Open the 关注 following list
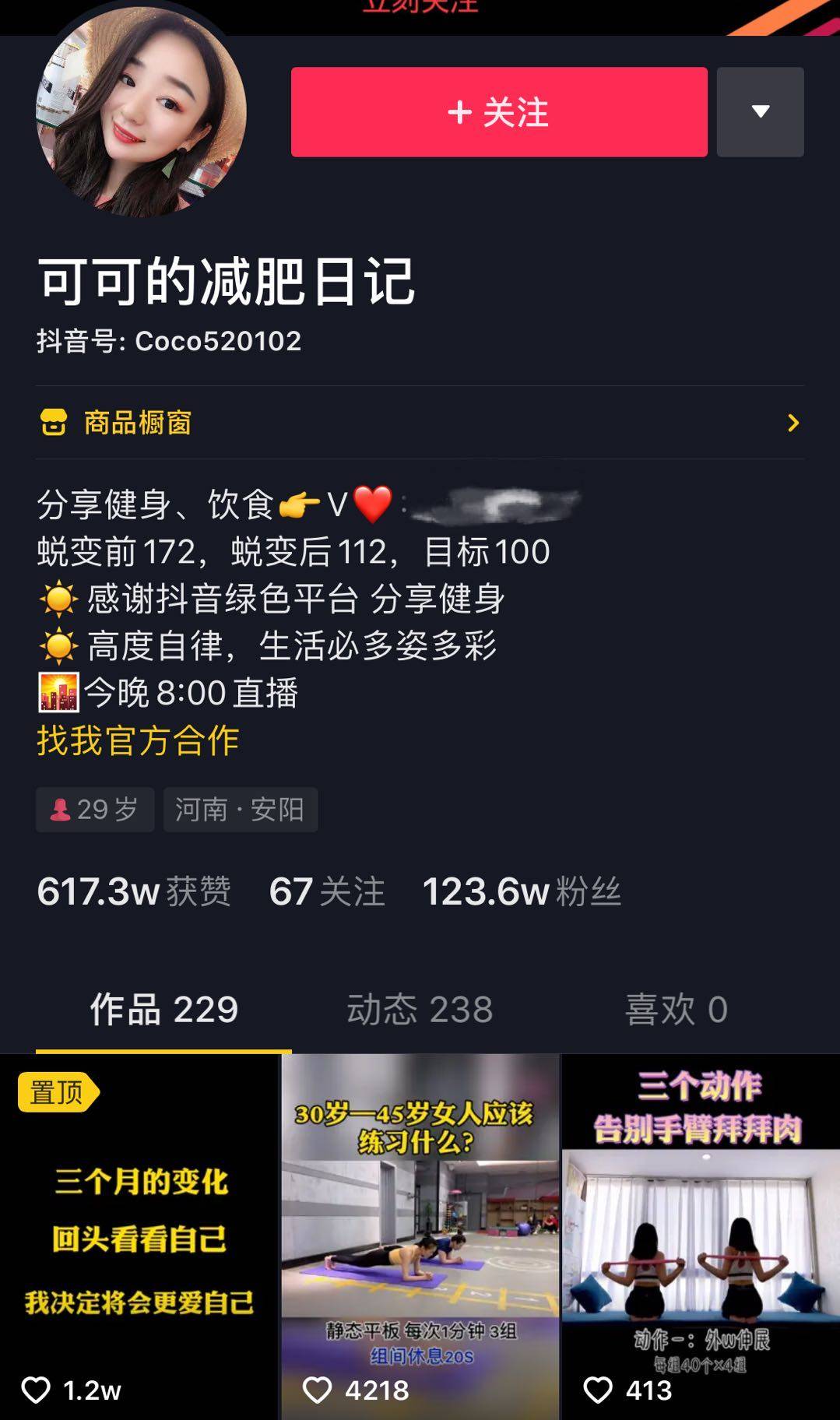The width and height of the screenshot is (840, 1420). point(327,891)
